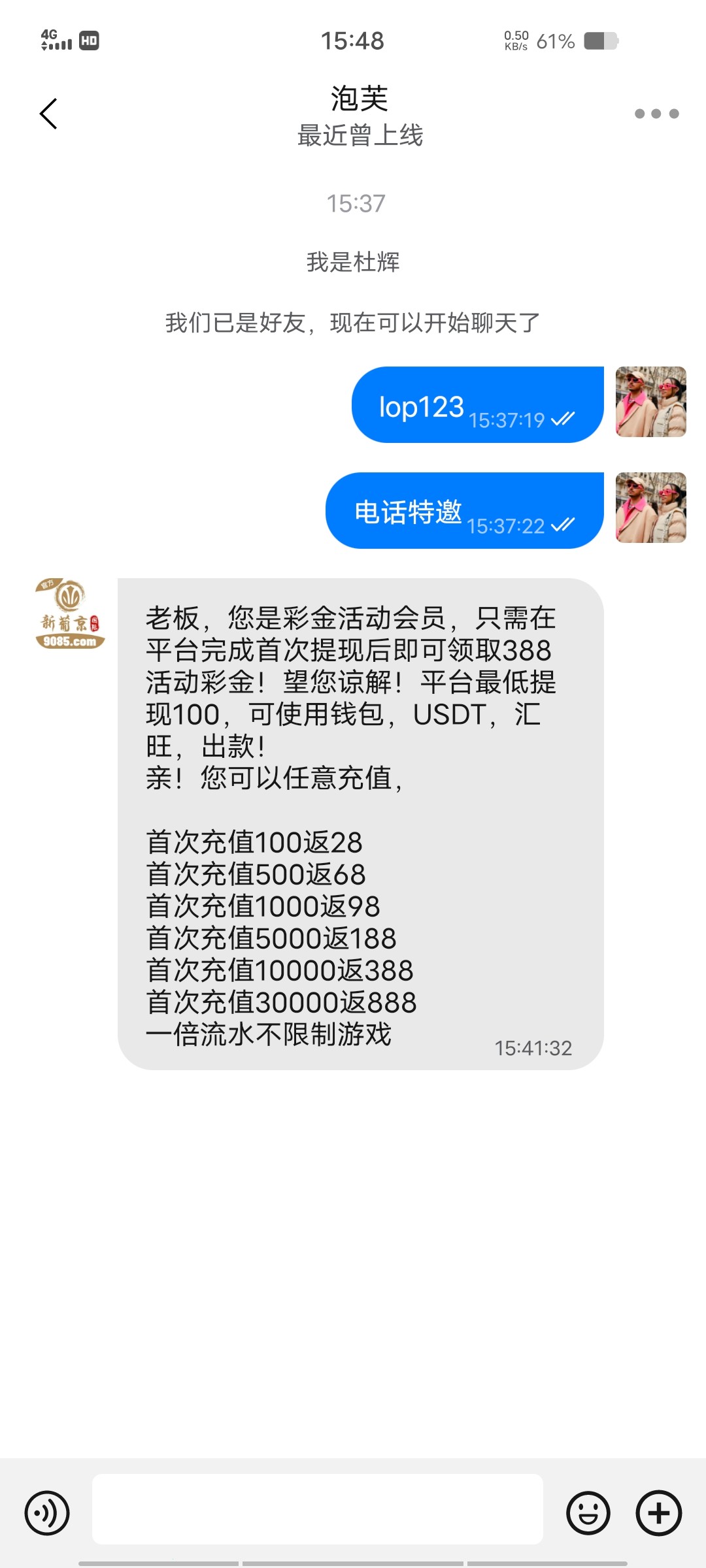Tap the 15:41:32 timestamp on the promo message
This screenshot has width=706, height=1568.
click(535, 1048)
